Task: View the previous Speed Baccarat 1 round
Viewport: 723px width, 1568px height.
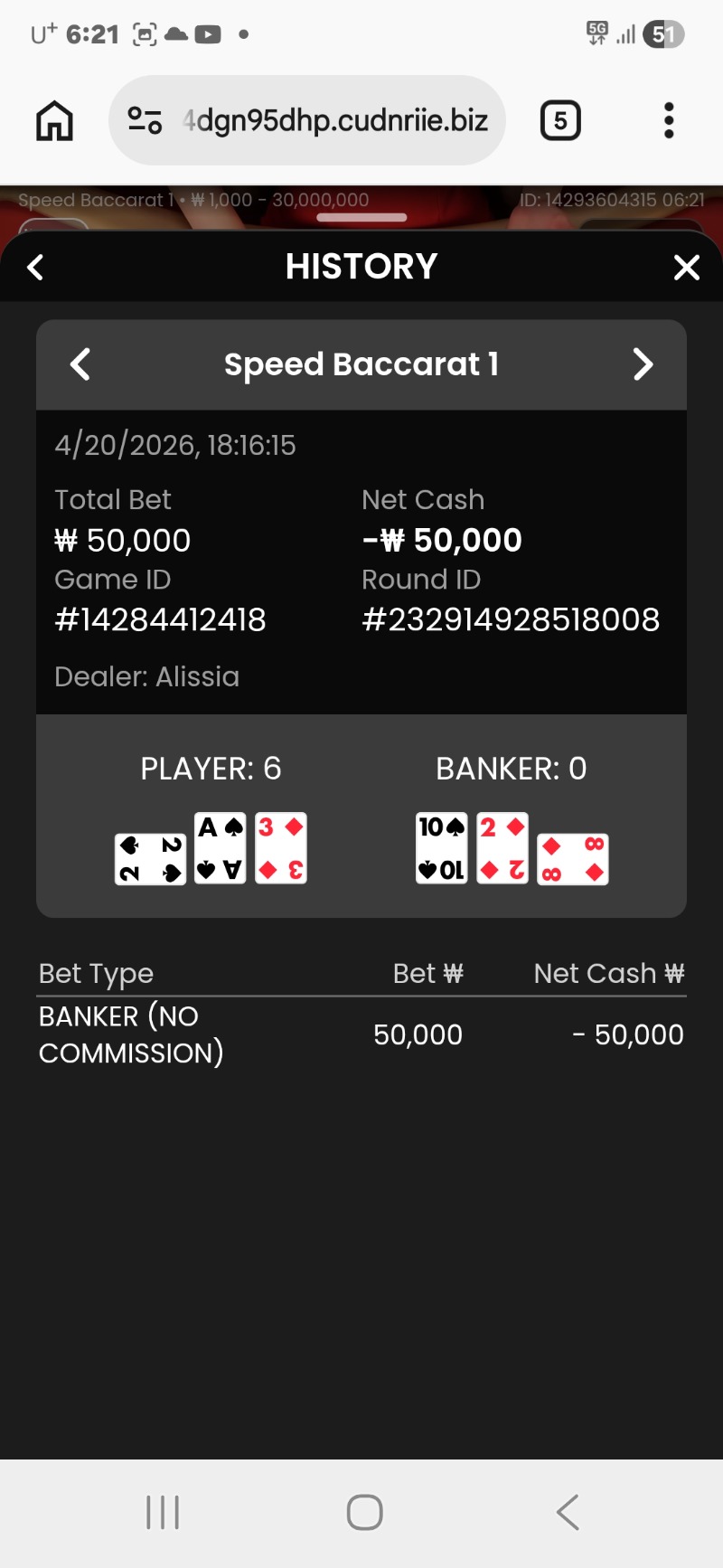Action: click(x=80, y=364)
